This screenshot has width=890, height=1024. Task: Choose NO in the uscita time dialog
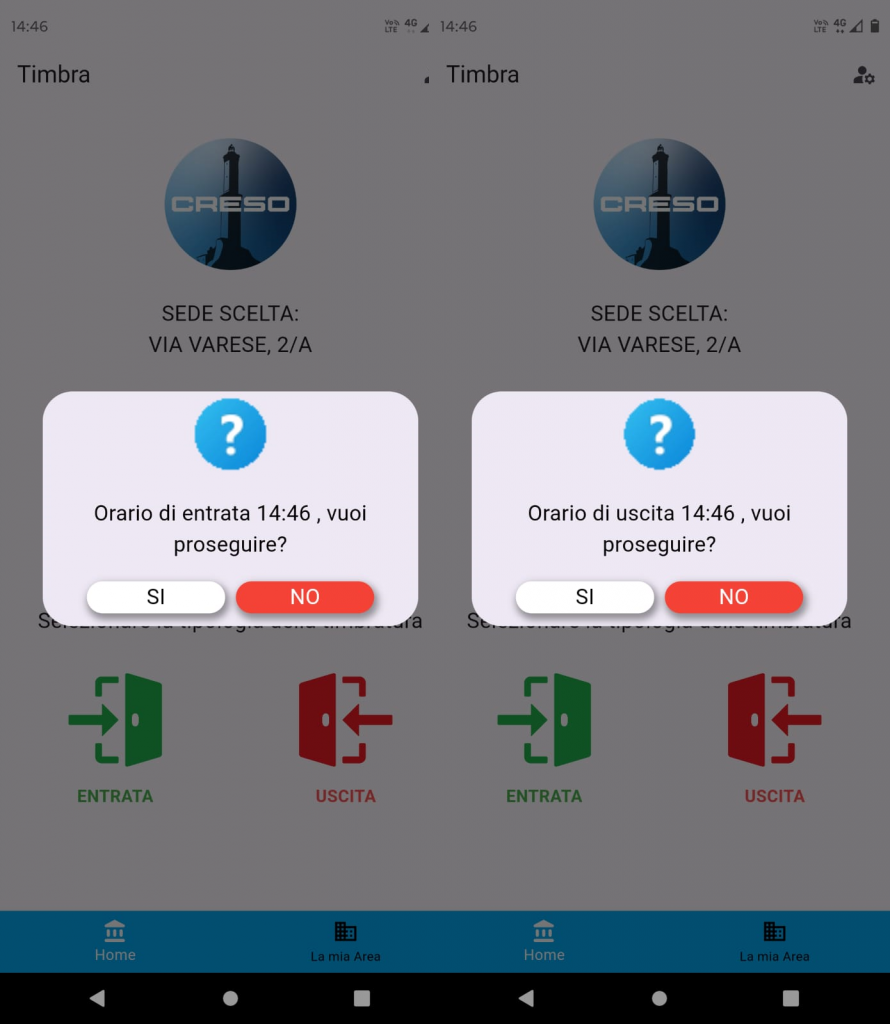pyautogui.click(x=733, y=597)
